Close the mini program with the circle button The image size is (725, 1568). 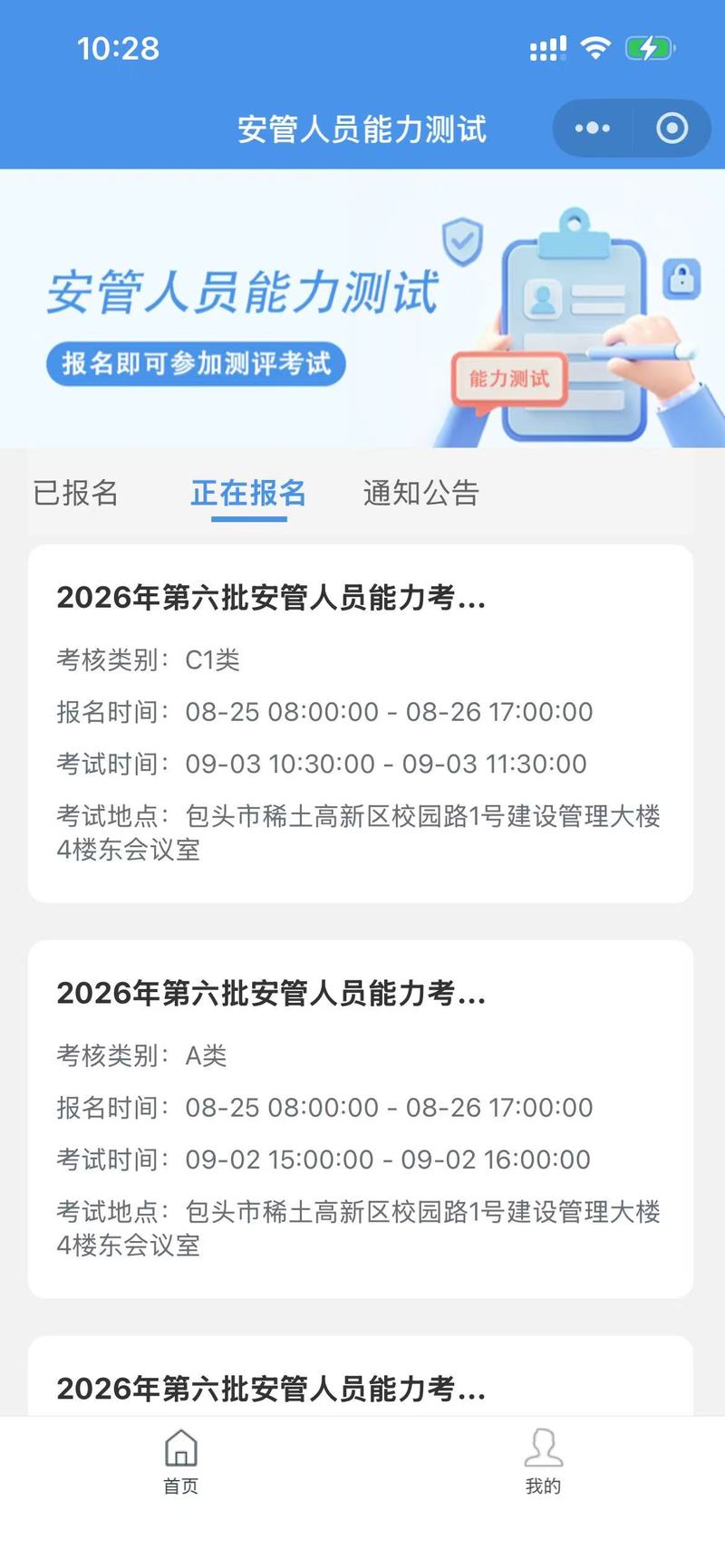(x=672, y=129)
